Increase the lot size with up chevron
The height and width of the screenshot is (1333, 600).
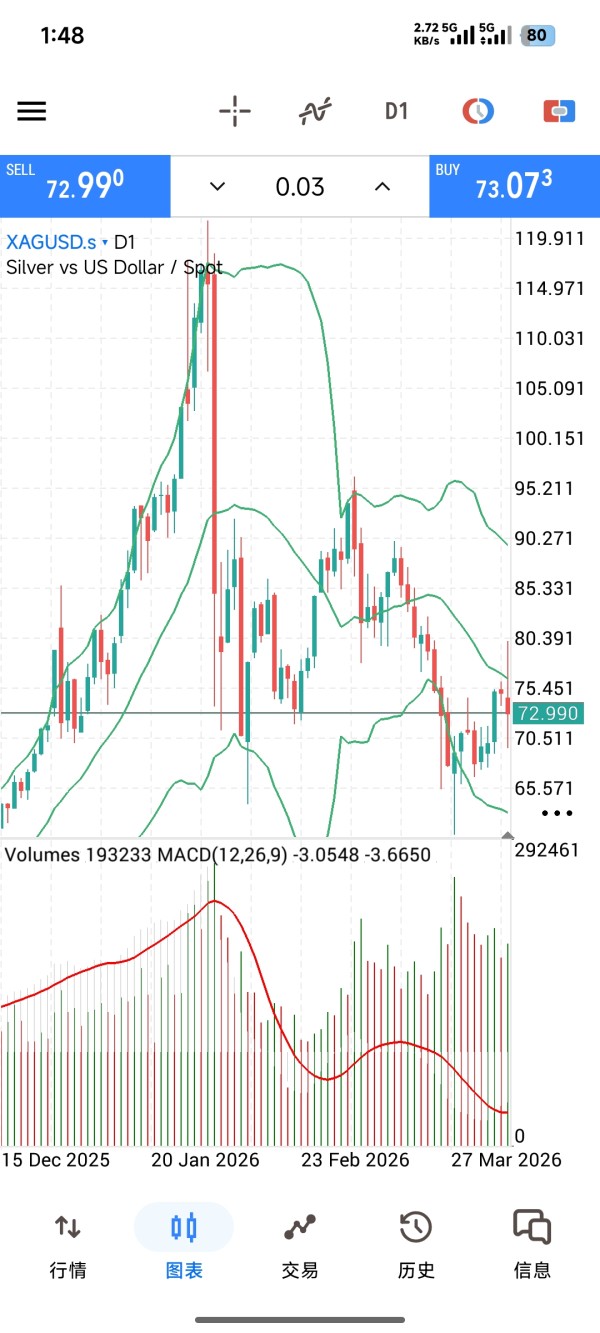coord(382,187)
